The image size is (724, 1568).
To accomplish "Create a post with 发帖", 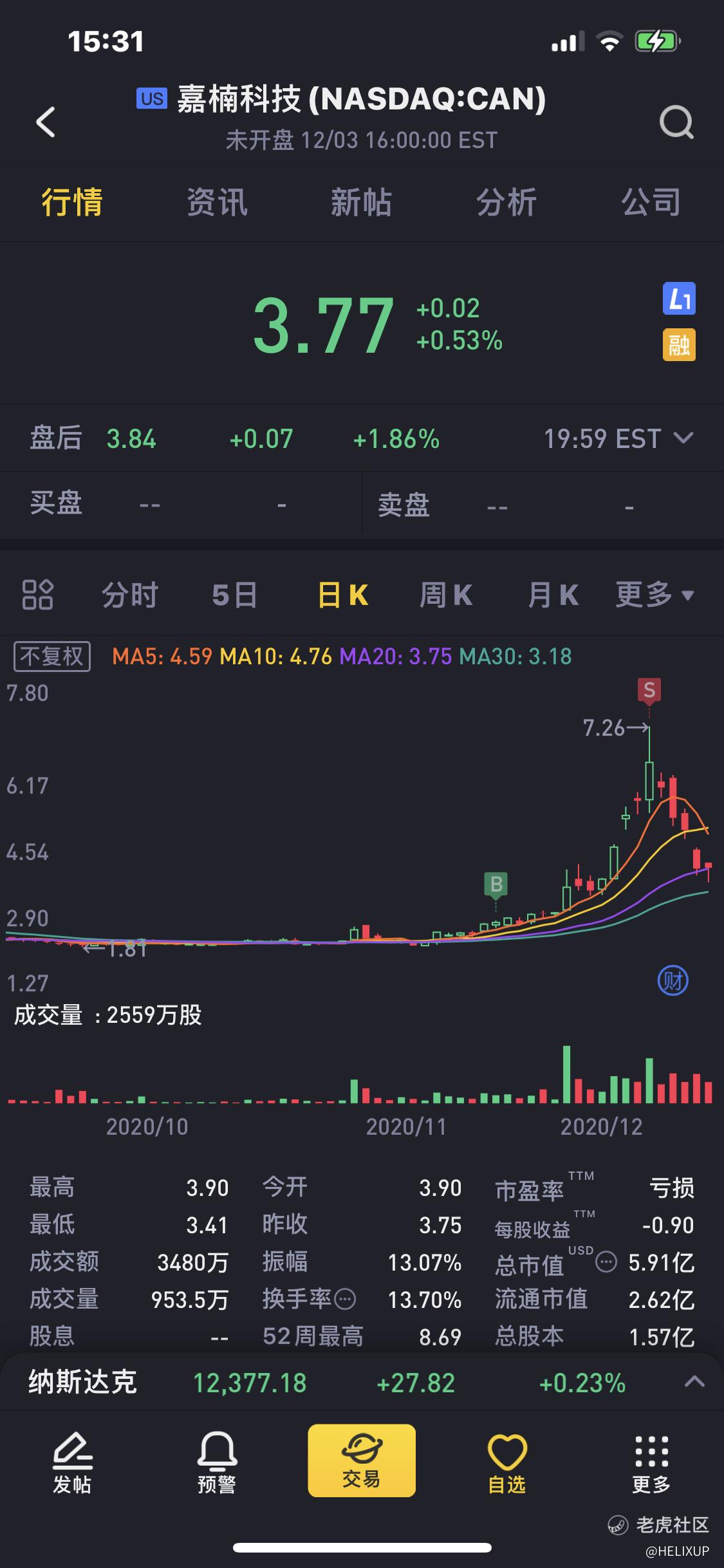I will pos(72,1464).
